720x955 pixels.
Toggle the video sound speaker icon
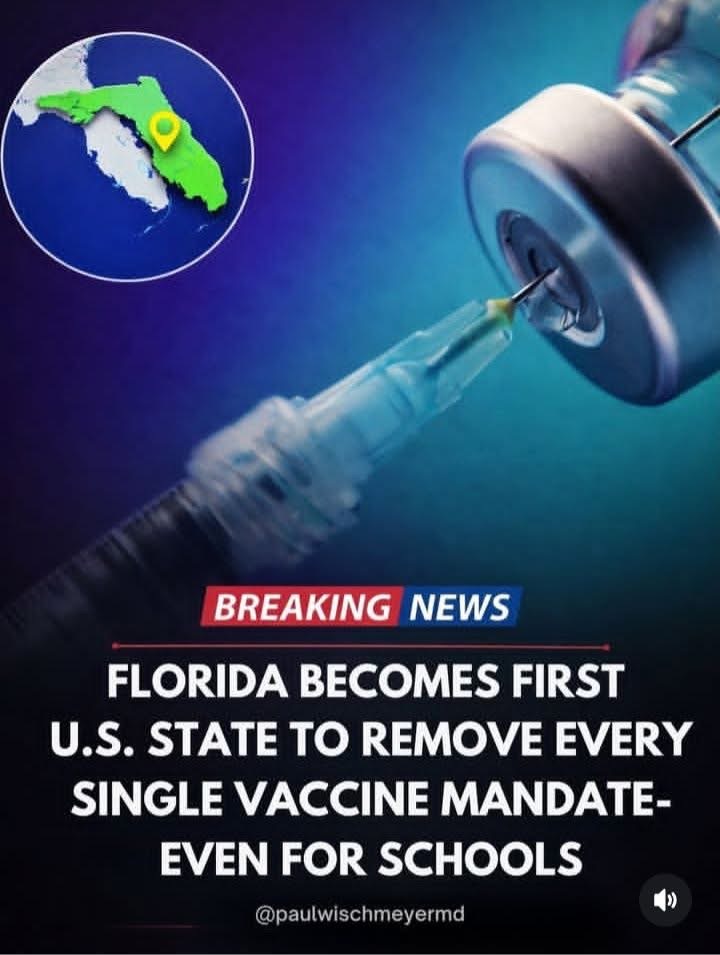[665, 900]
